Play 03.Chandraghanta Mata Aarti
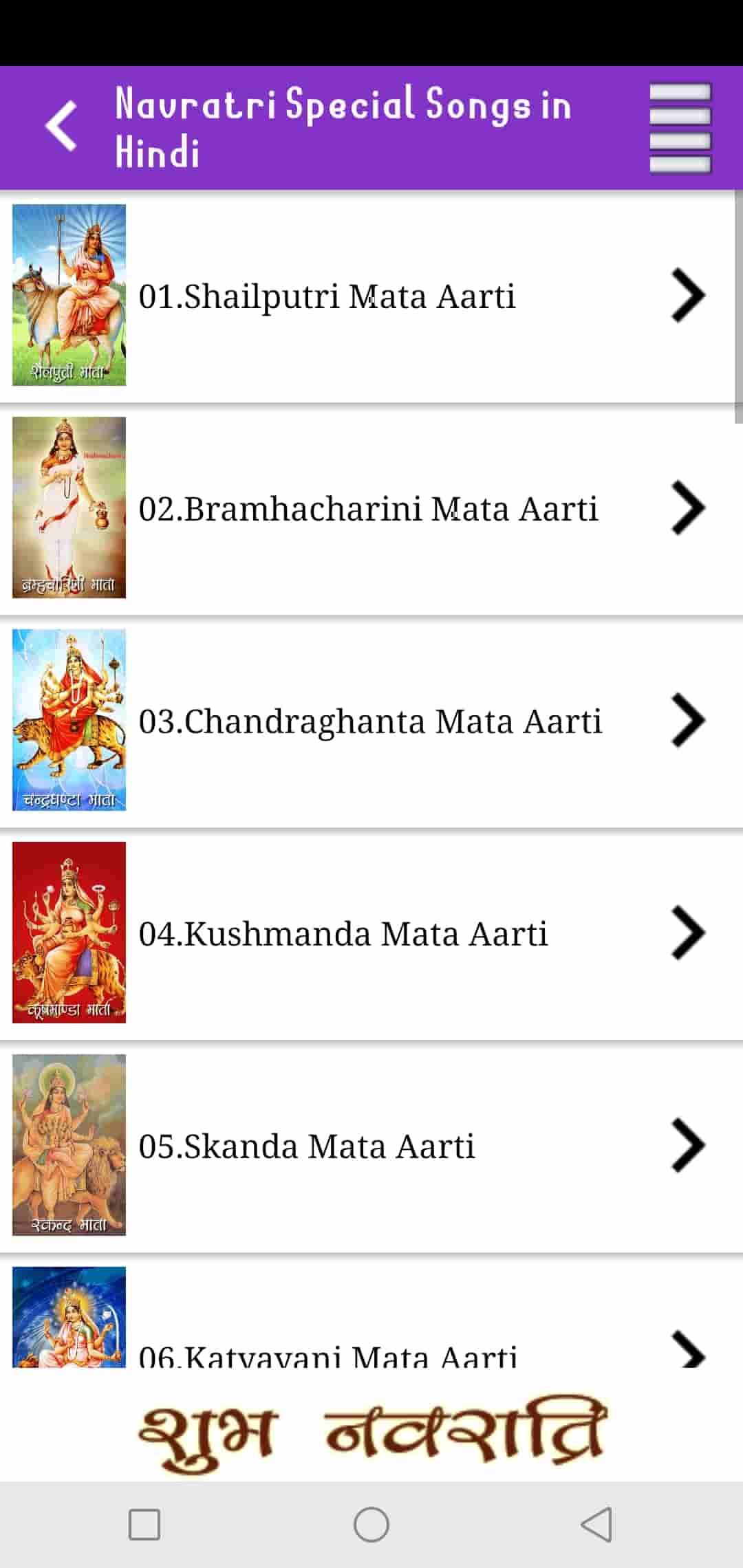The width and height of the screenshot is (743, 1568). (x=371, y=721)
